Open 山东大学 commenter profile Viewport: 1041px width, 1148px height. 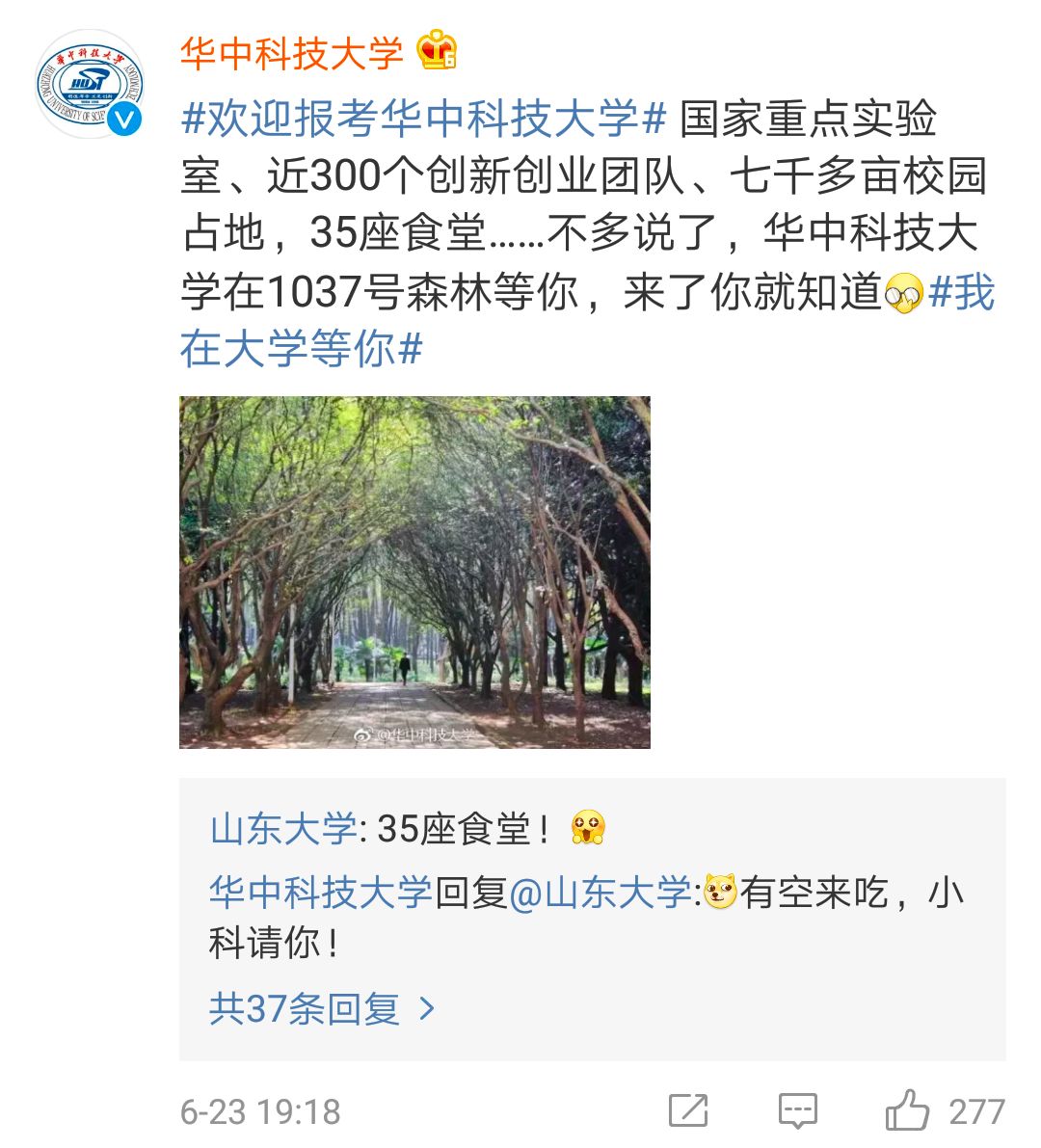pos(282,828)
